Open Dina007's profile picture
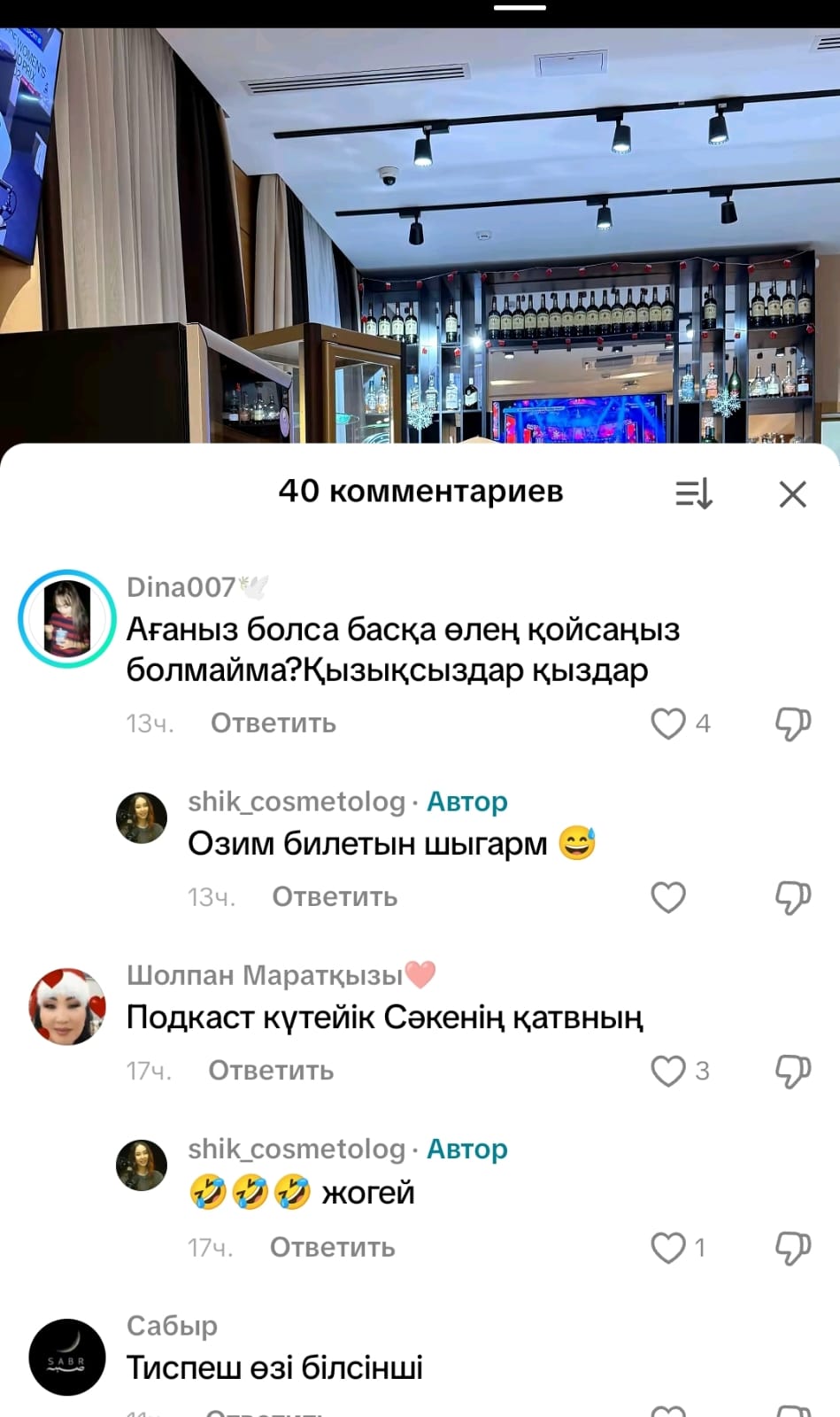The image size is (840, 1417). pos(67,618)
